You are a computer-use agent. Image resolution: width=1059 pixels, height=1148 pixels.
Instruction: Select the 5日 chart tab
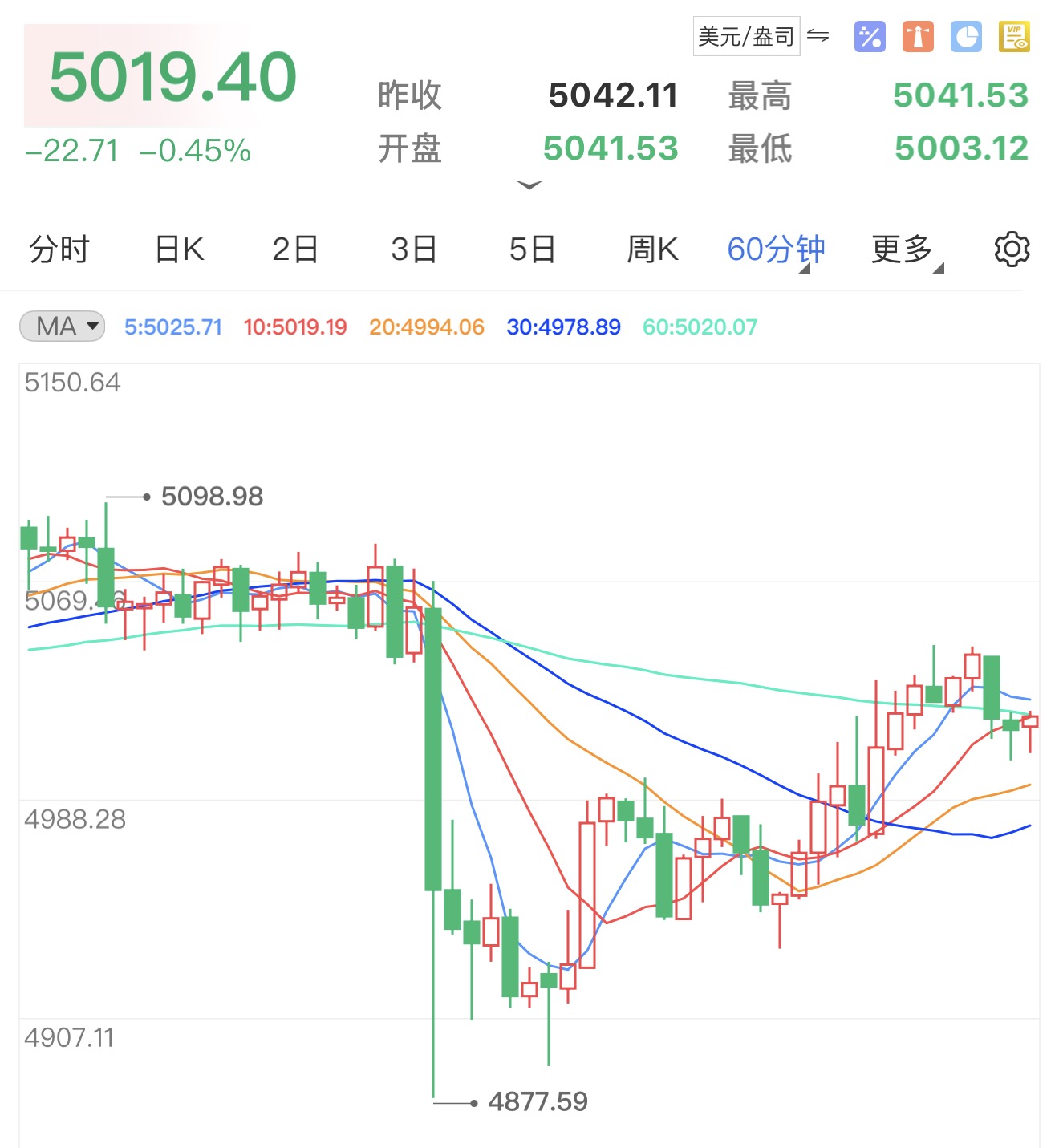(532, 249)
